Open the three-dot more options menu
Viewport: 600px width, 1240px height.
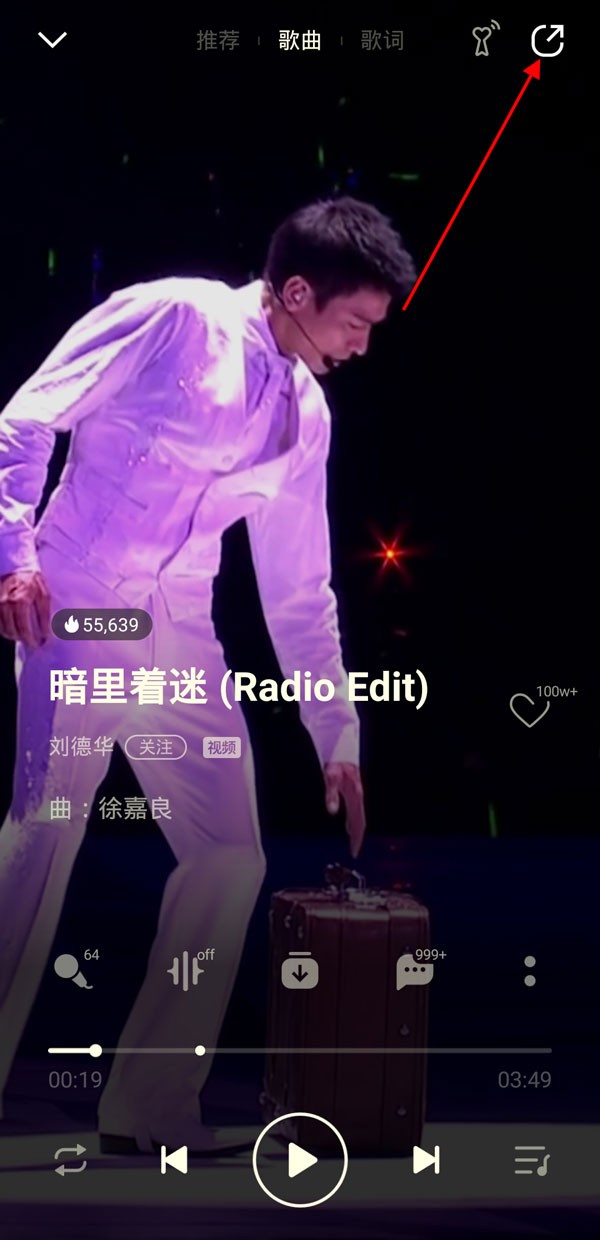(x=530, y=971)
